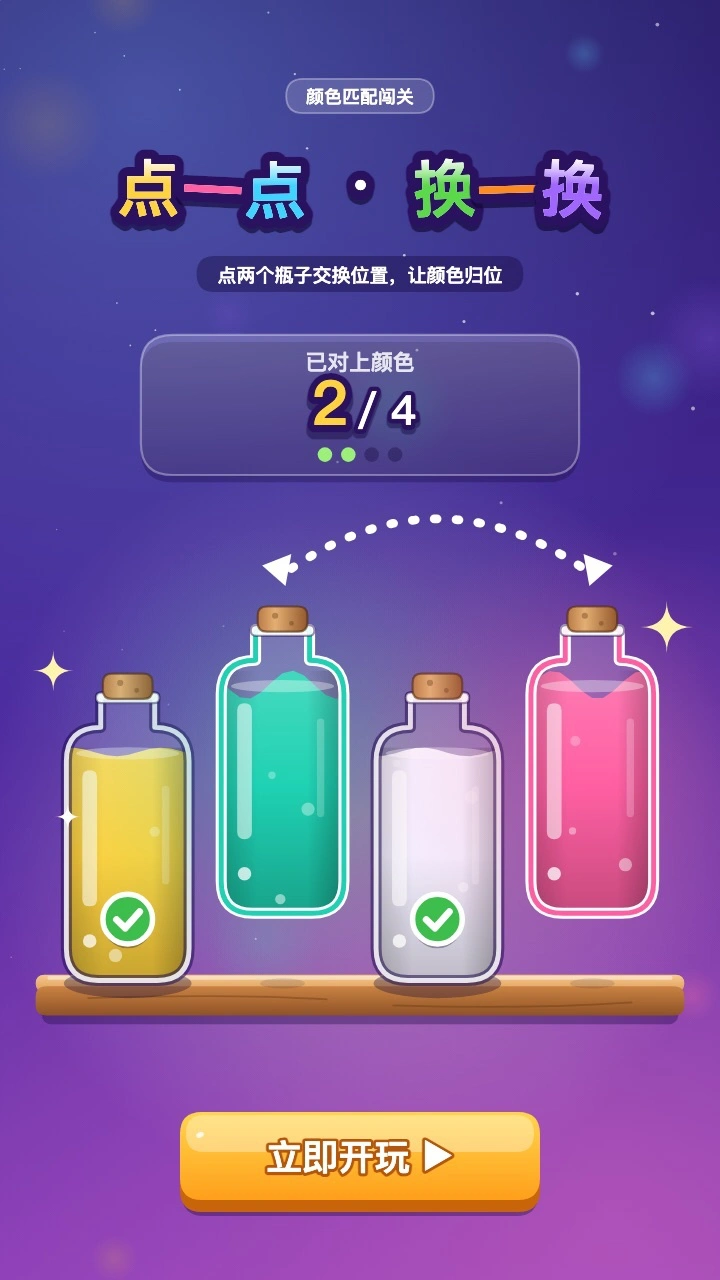Tap the 立即开玩 start button
Image resolution: width=720 pixels, height=1280 pixels.
tap(360, 1160)
